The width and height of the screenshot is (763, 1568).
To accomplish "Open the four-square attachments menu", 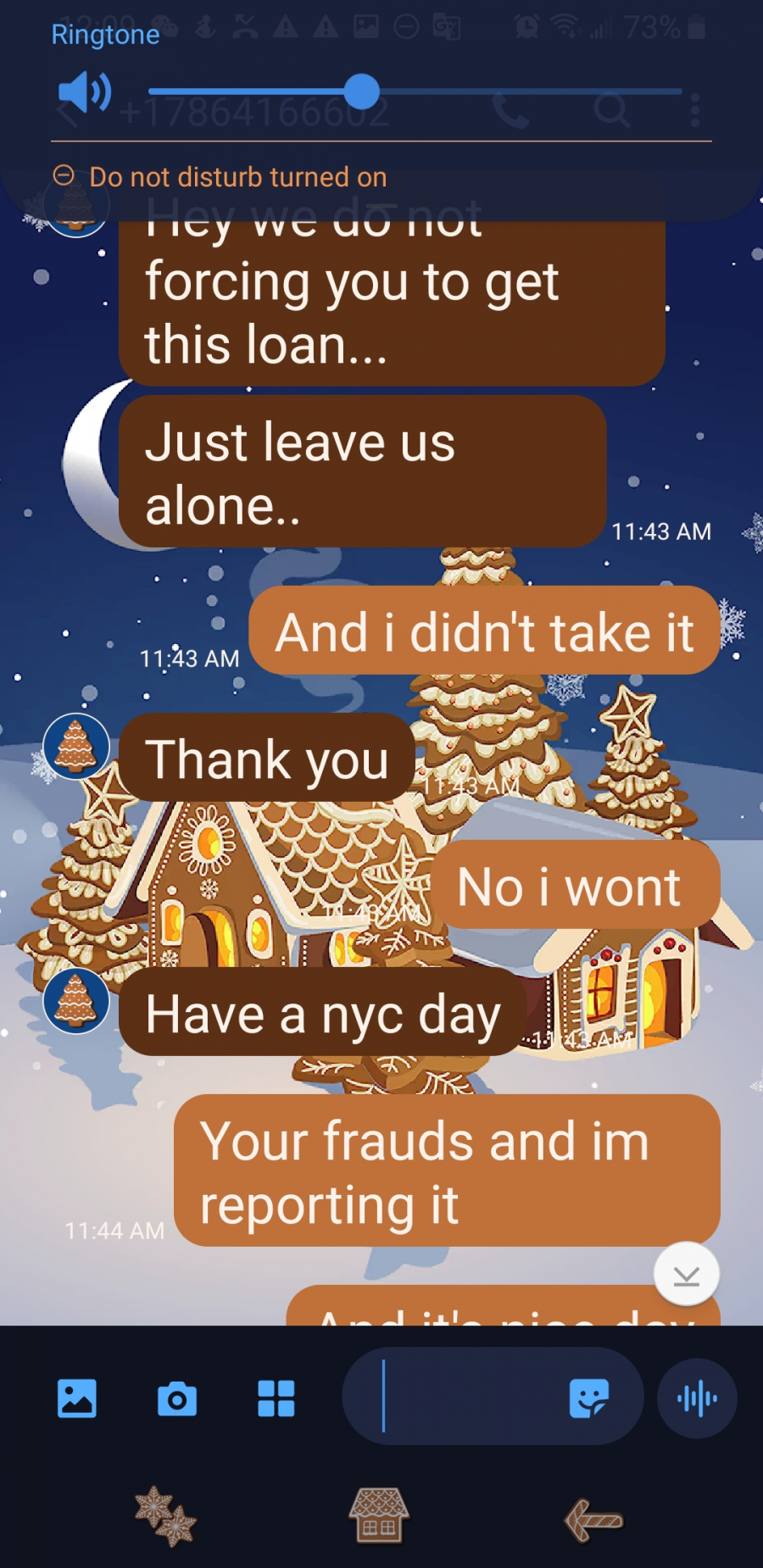I will click(x=276, y=1398).
